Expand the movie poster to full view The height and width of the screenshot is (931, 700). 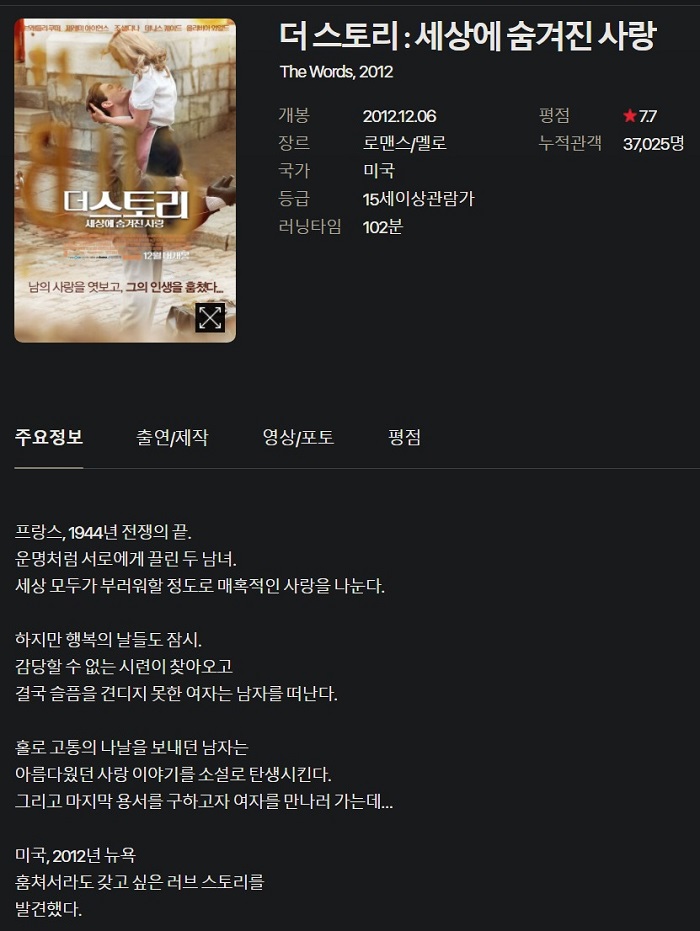tap(210, 318)
